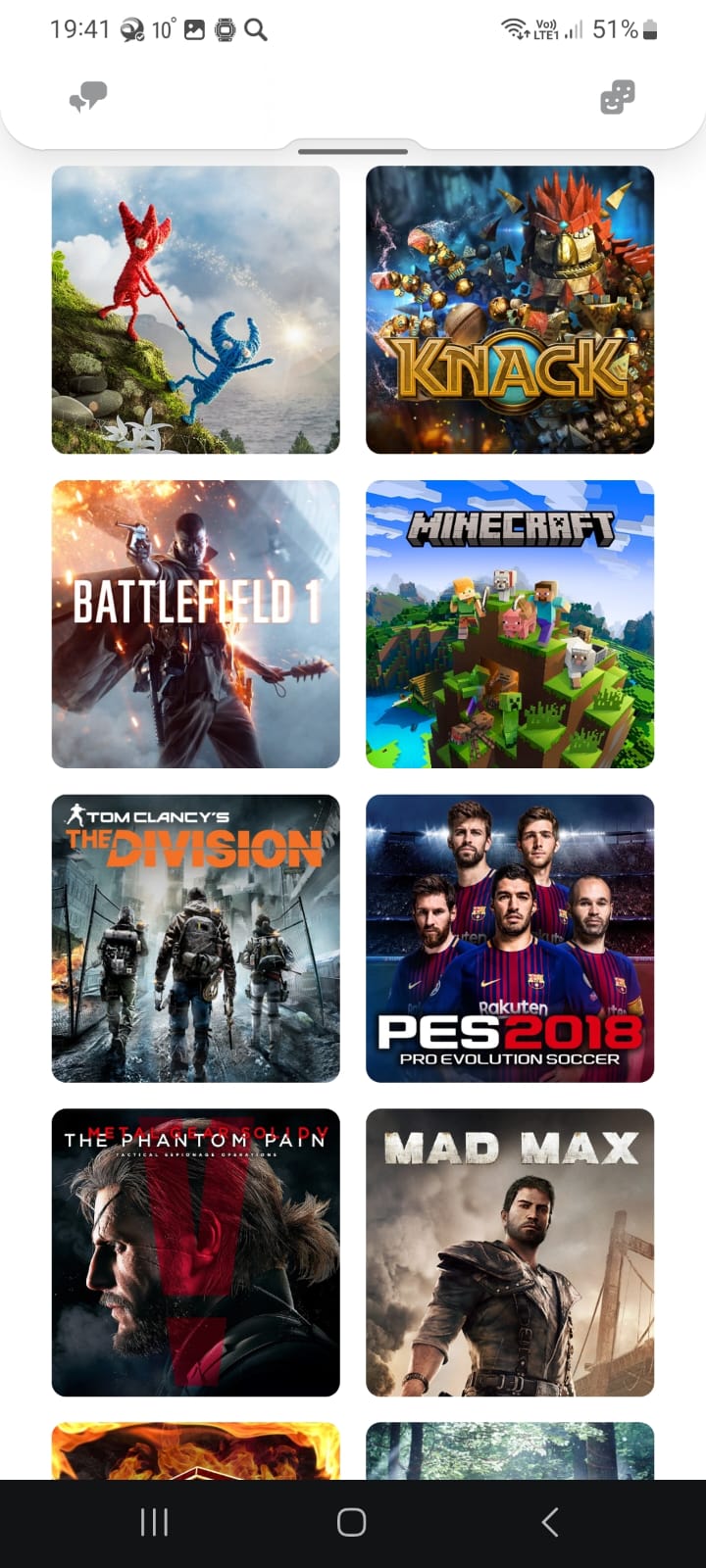Open recent apps from navigation bar
706x1568 pixels.
(154, 1522)
